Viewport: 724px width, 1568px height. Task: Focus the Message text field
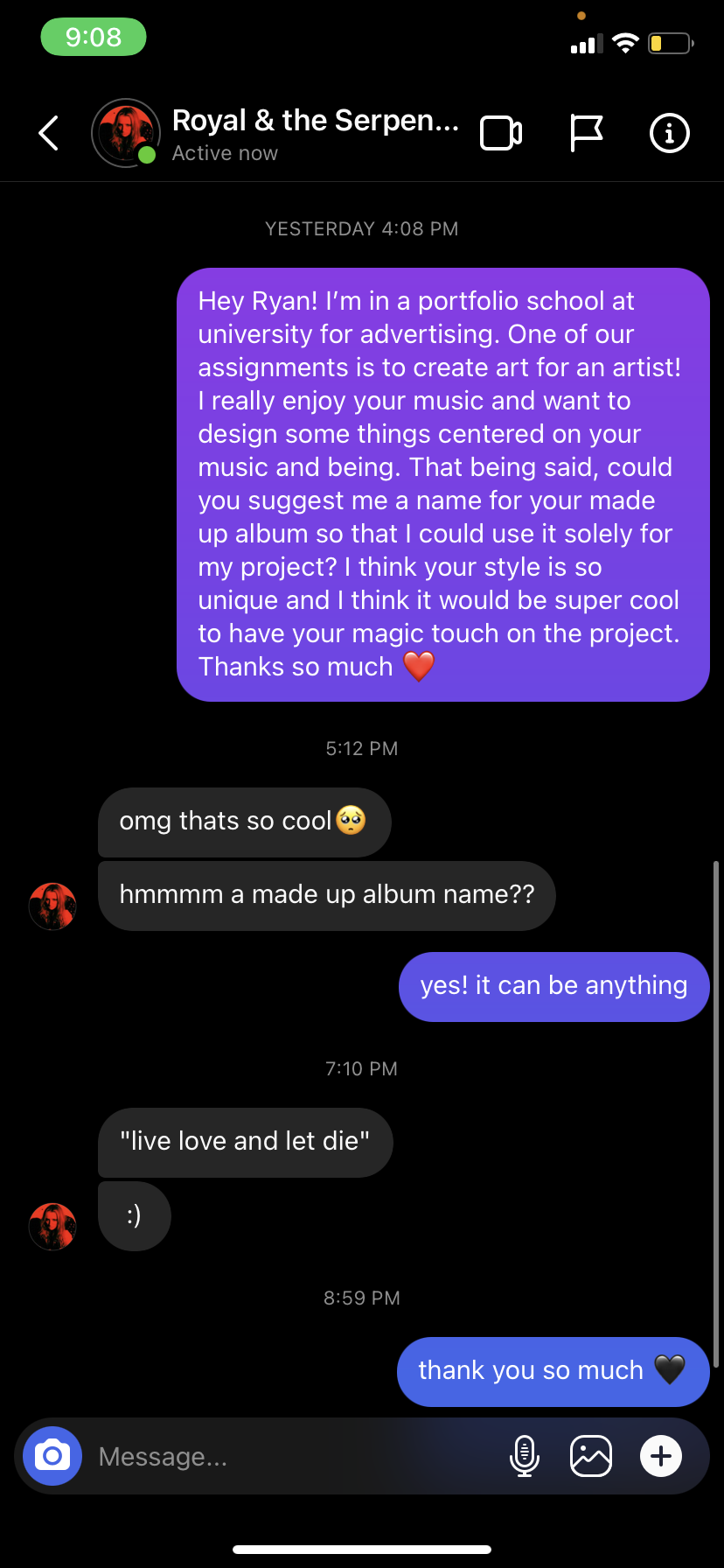[x=289, y=1456]
